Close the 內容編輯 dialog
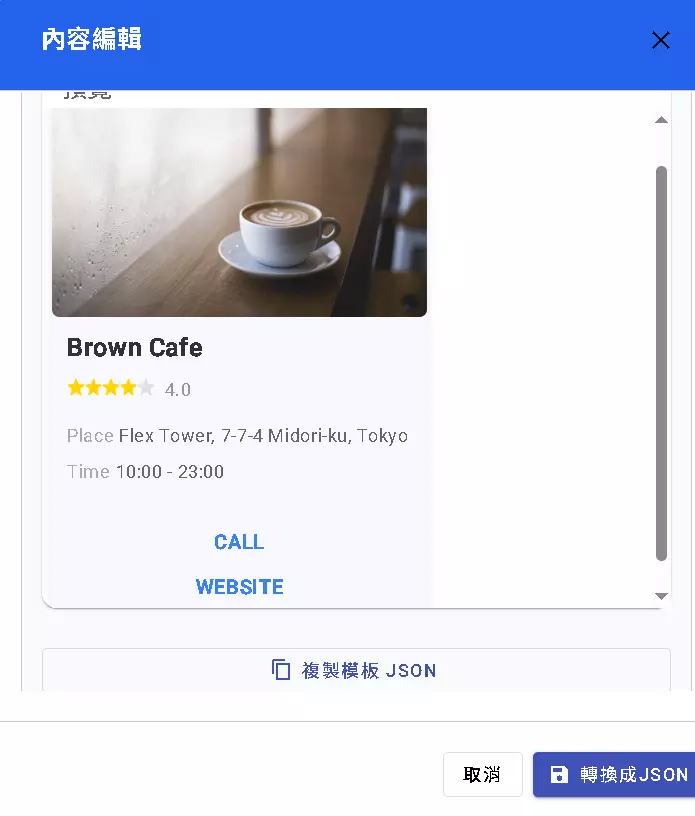Viewport: 695px width, 816px height. pyautogui.click(x=660, y=40)
